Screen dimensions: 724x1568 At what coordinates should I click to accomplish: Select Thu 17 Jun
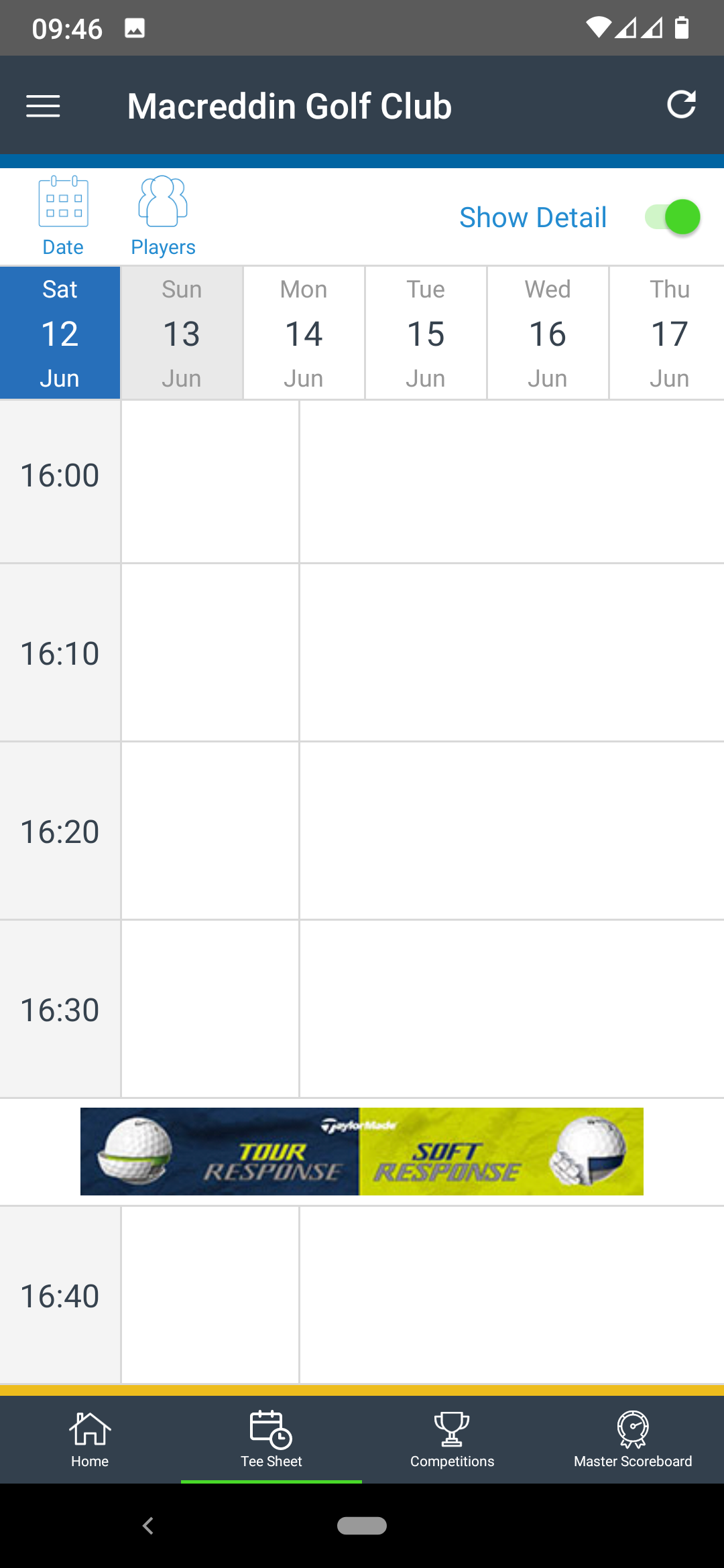click(x=668, y=333)
